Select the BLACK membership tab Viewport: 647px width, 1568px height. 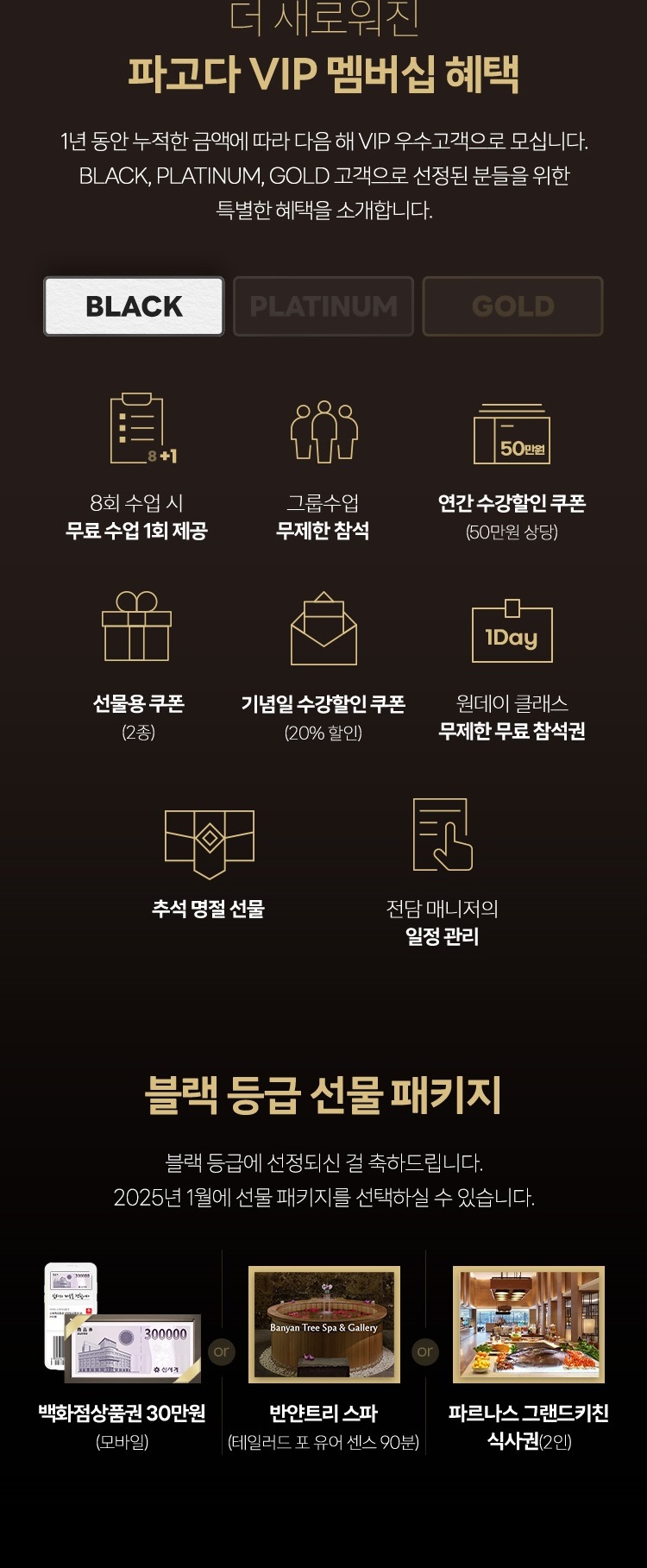(x=134, y=306)
